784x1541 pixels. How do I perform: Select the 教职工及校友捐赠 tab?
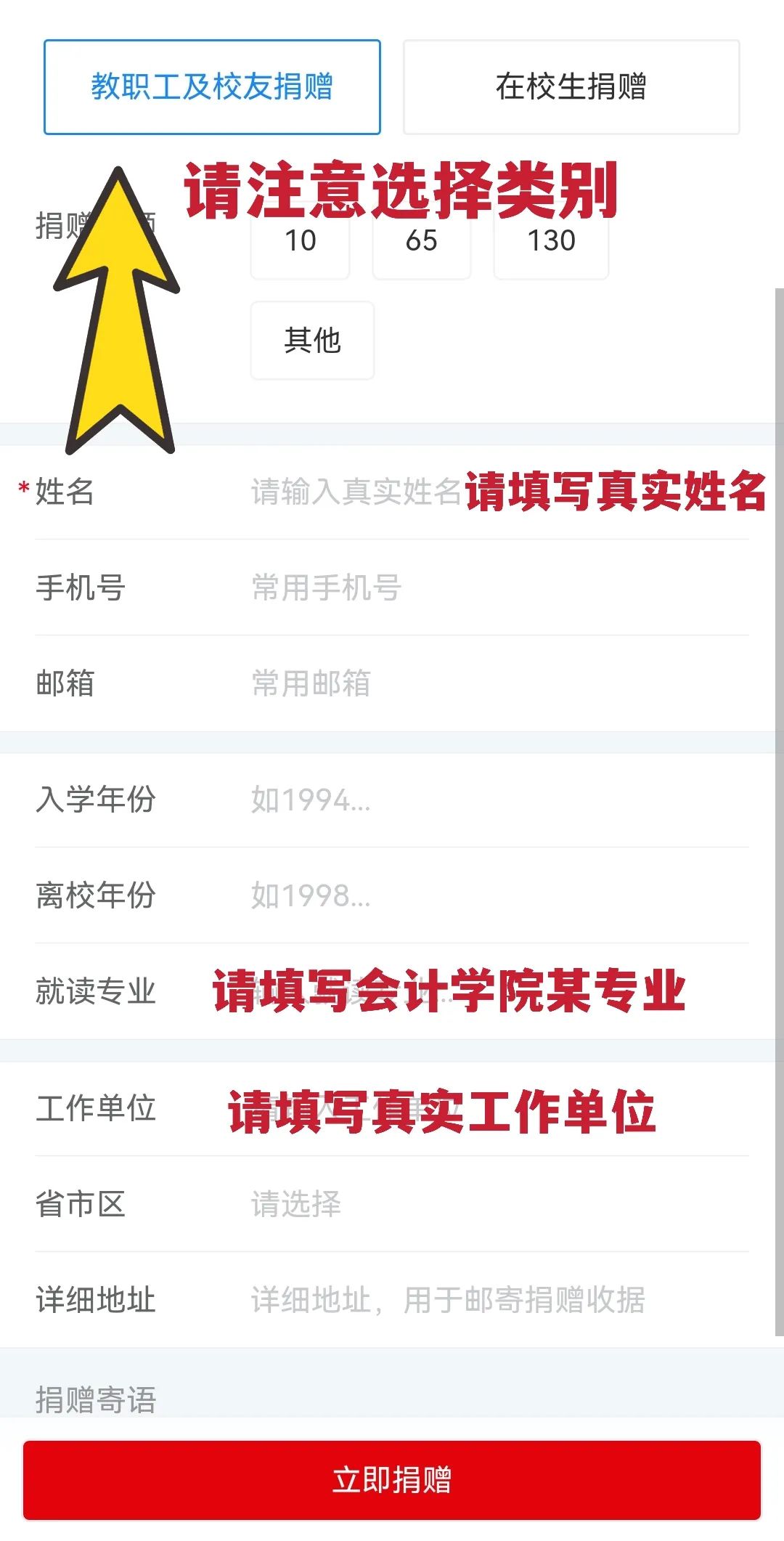pyautogui.click(x=212, y=87)
